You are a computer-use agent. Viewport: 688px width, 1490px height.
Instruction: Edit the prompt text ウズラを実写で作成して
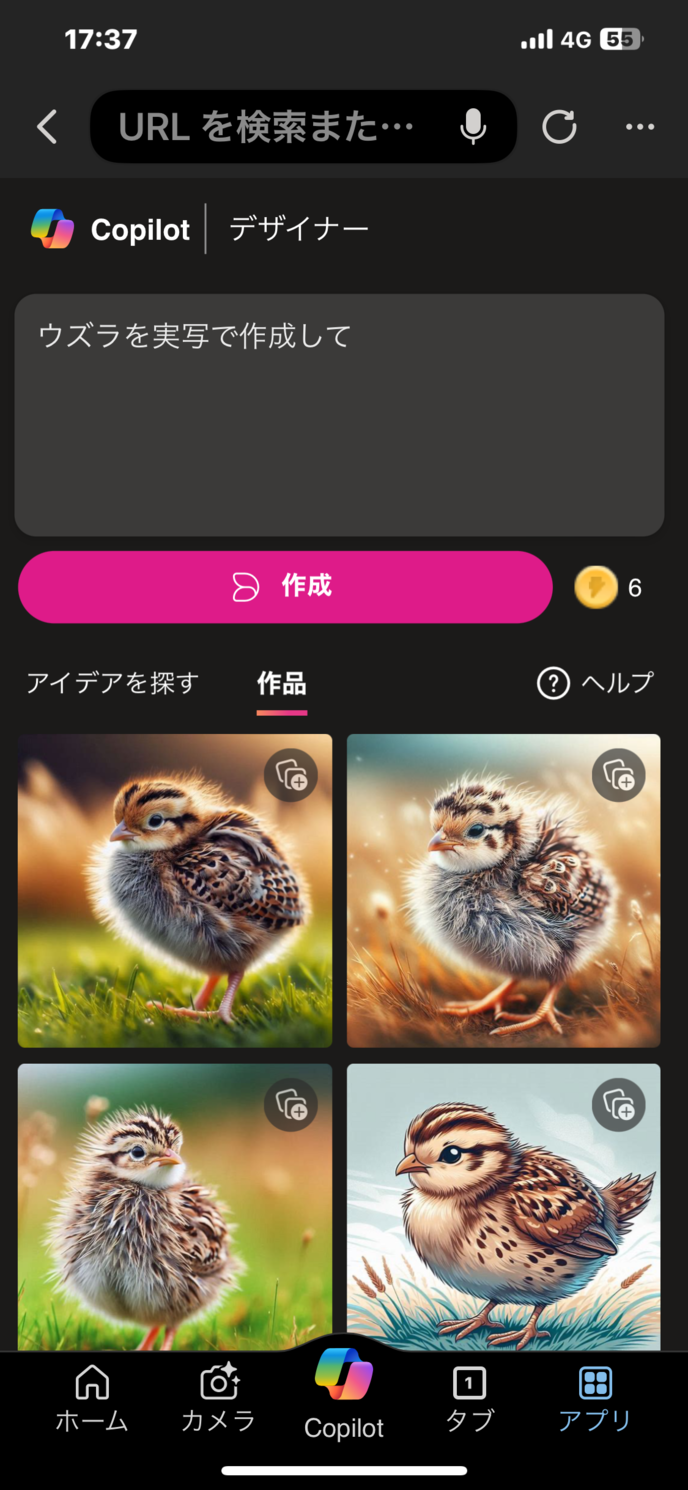point(339,414)
